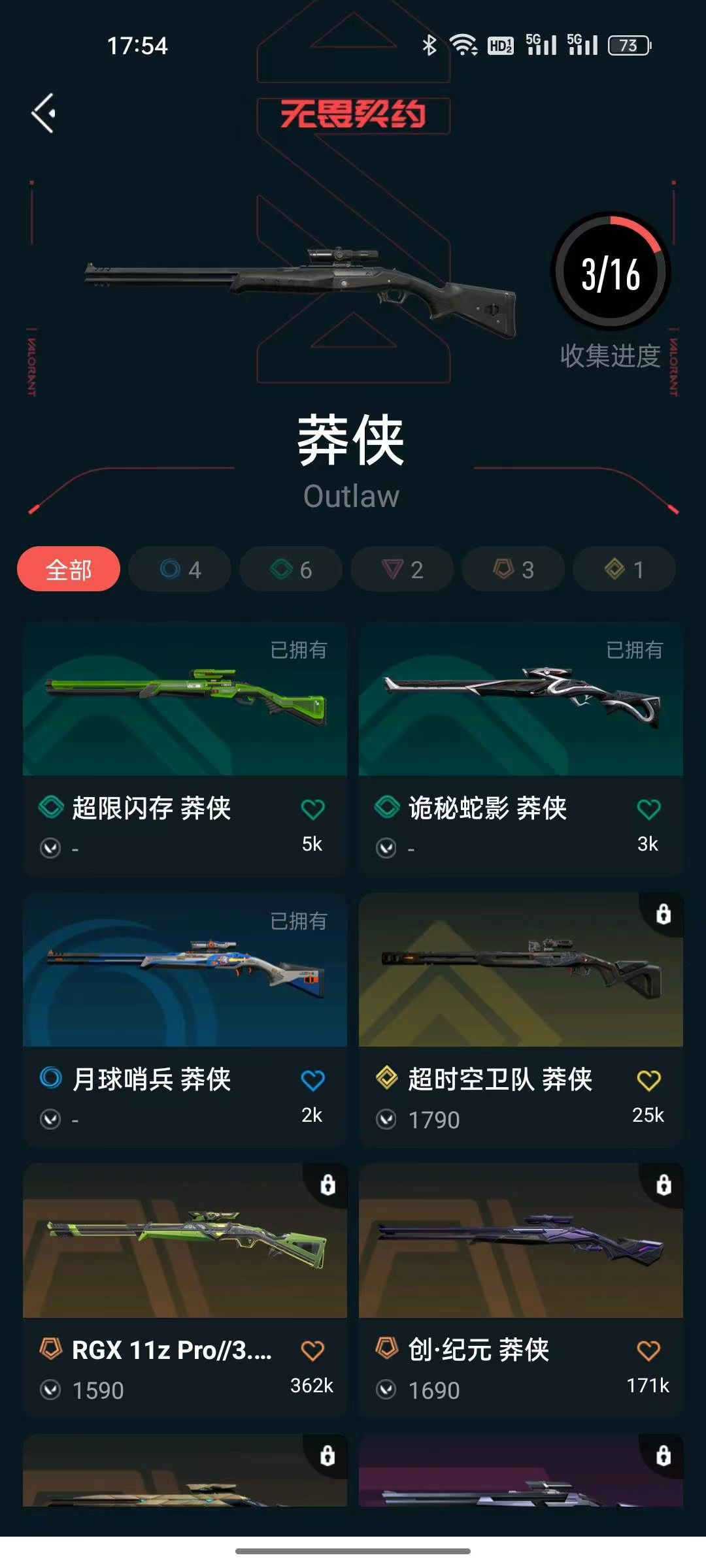Switch to the 全部 filter tab

click(x=69, y=569)
